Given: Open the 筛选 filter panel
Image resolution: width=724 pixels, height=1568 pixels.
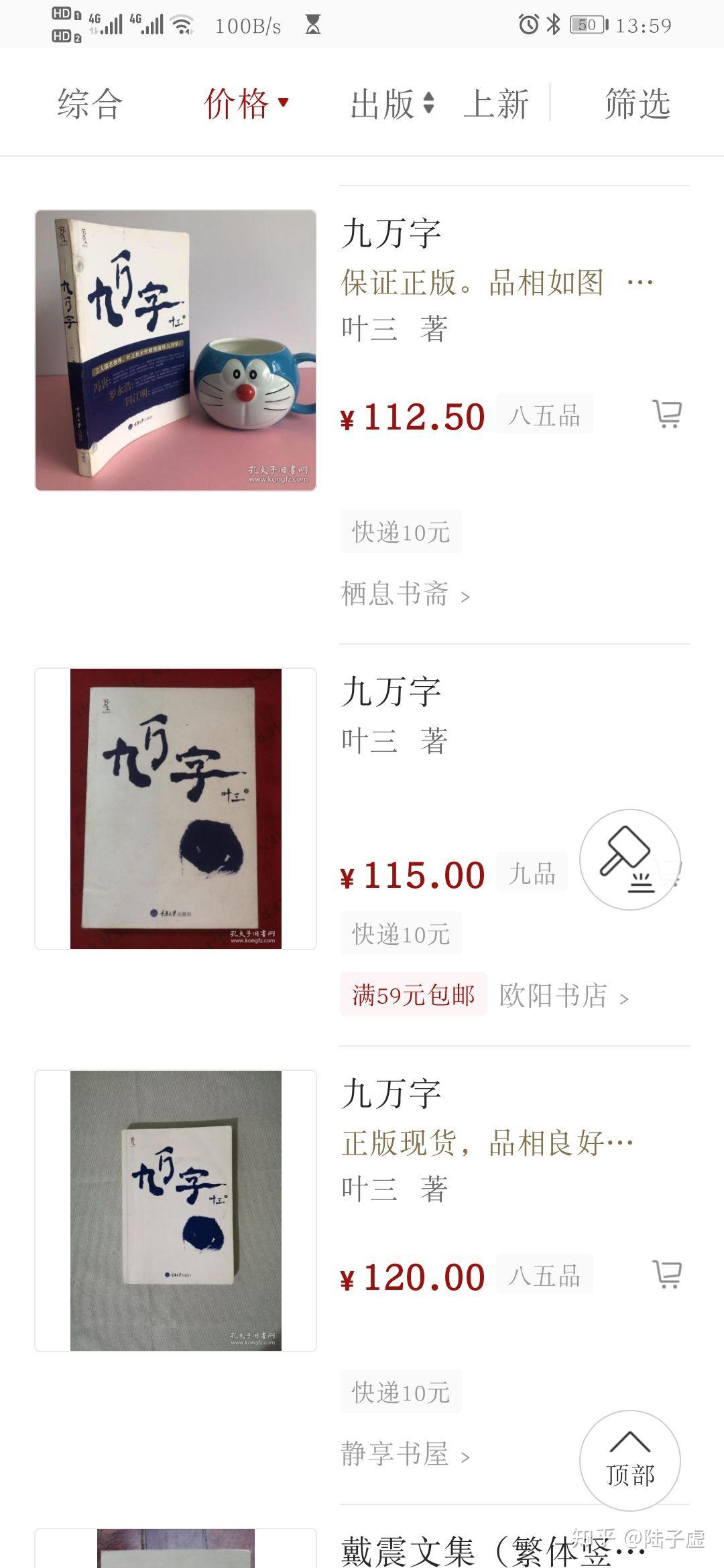Looking at the screenshot, I should coord(636,104).
